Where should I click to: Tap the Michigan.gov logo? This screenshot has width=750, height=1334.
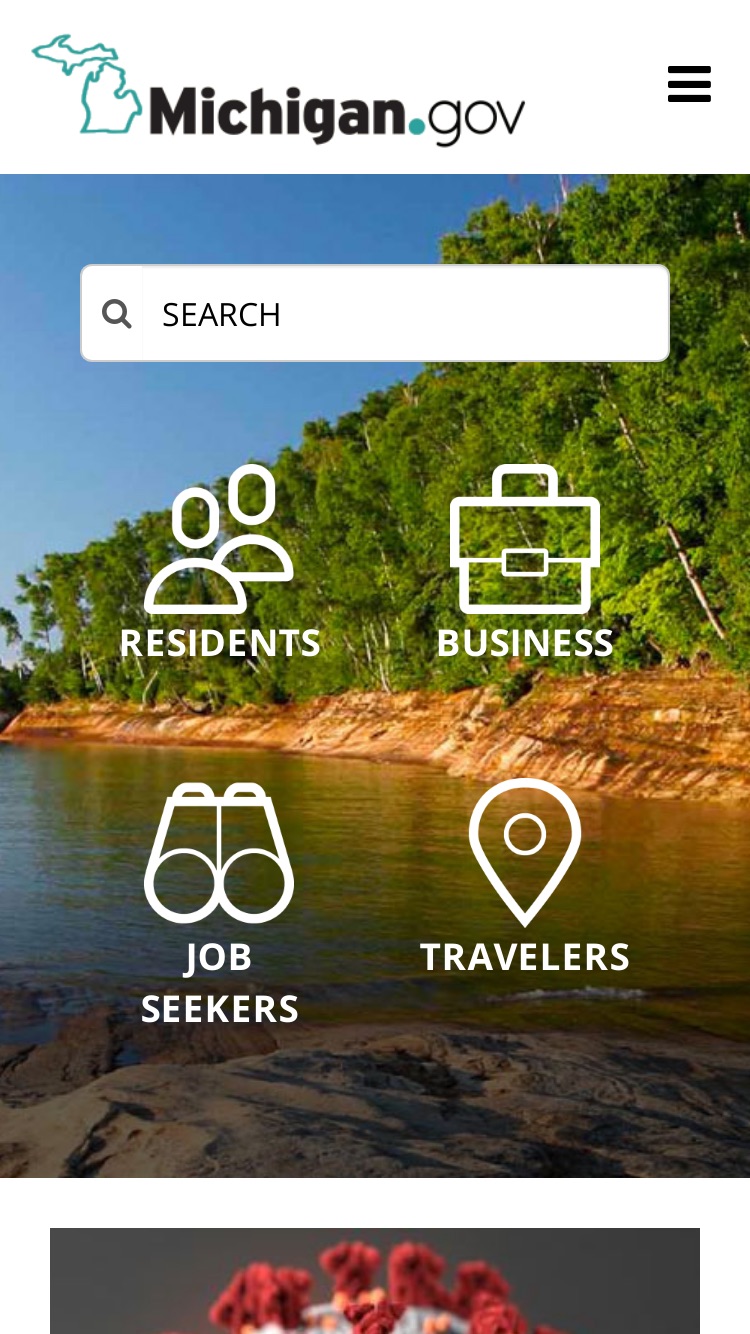(278, 90)
